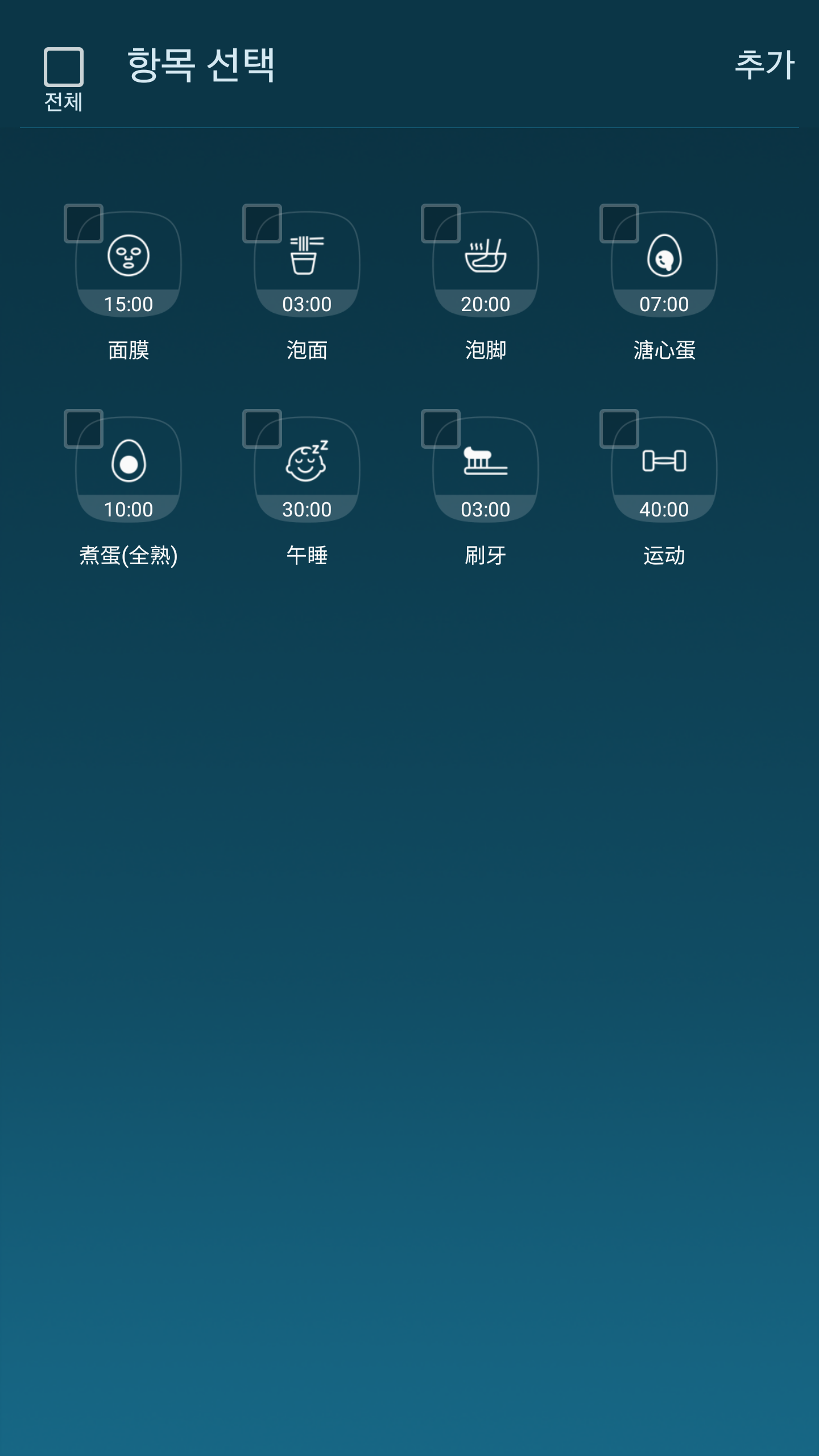
Task: Select the 泡面 03:00 timer
Action: pos(307,264)
